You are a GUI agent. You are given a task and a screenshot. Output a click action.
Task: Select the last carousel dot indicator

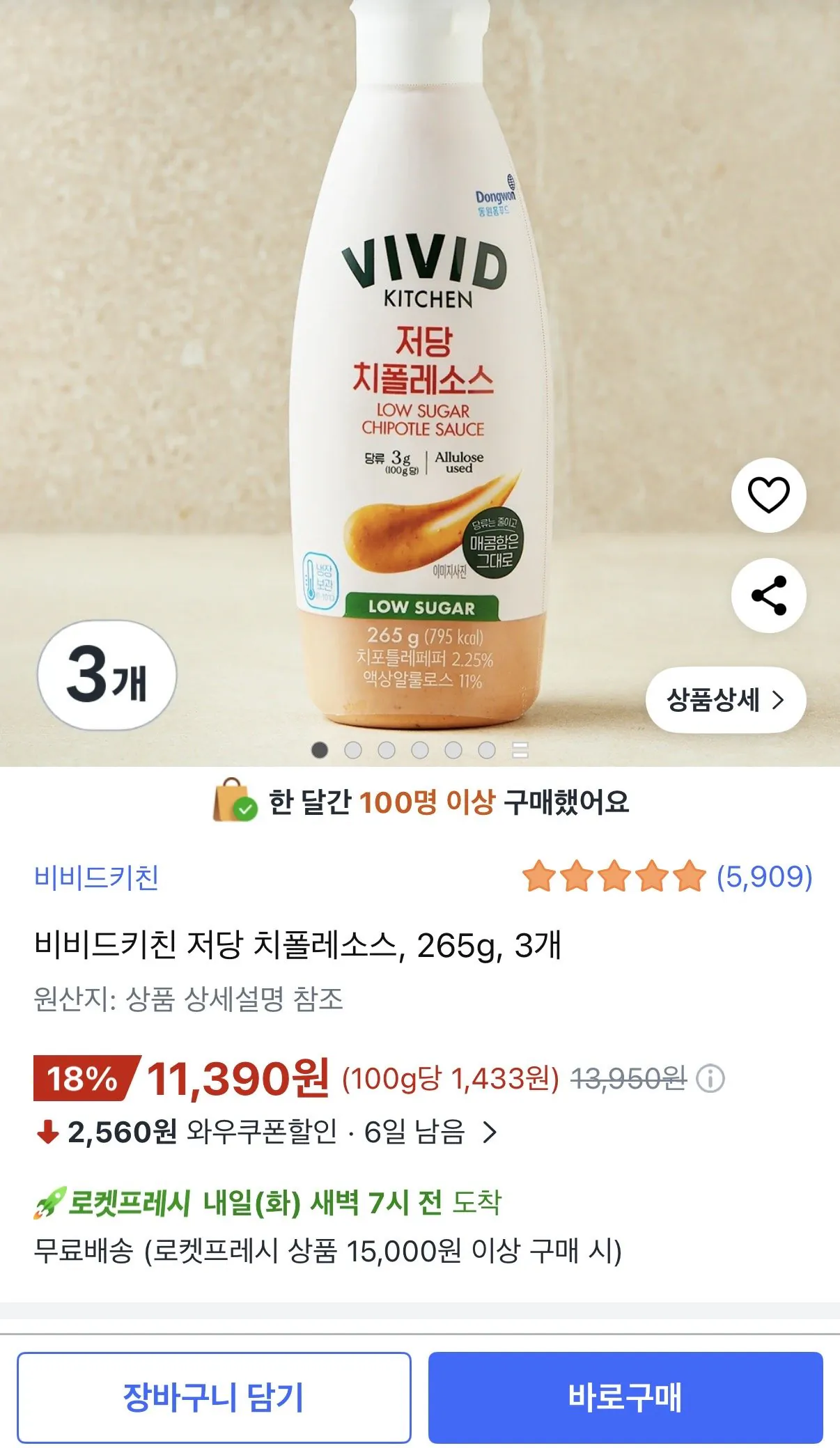coord(485,748)
